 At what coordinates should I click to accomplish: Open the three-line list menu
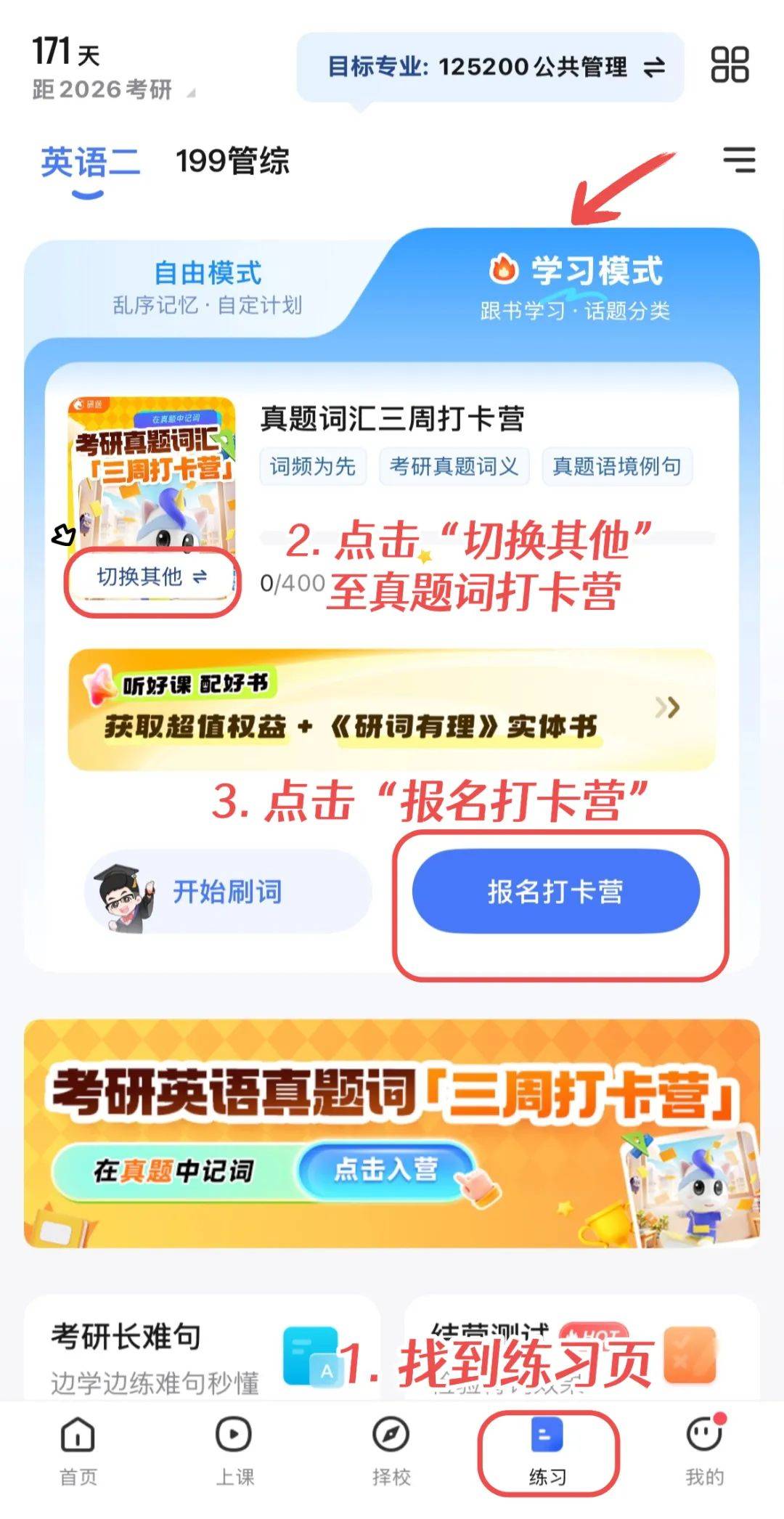(x=738, y=160)
